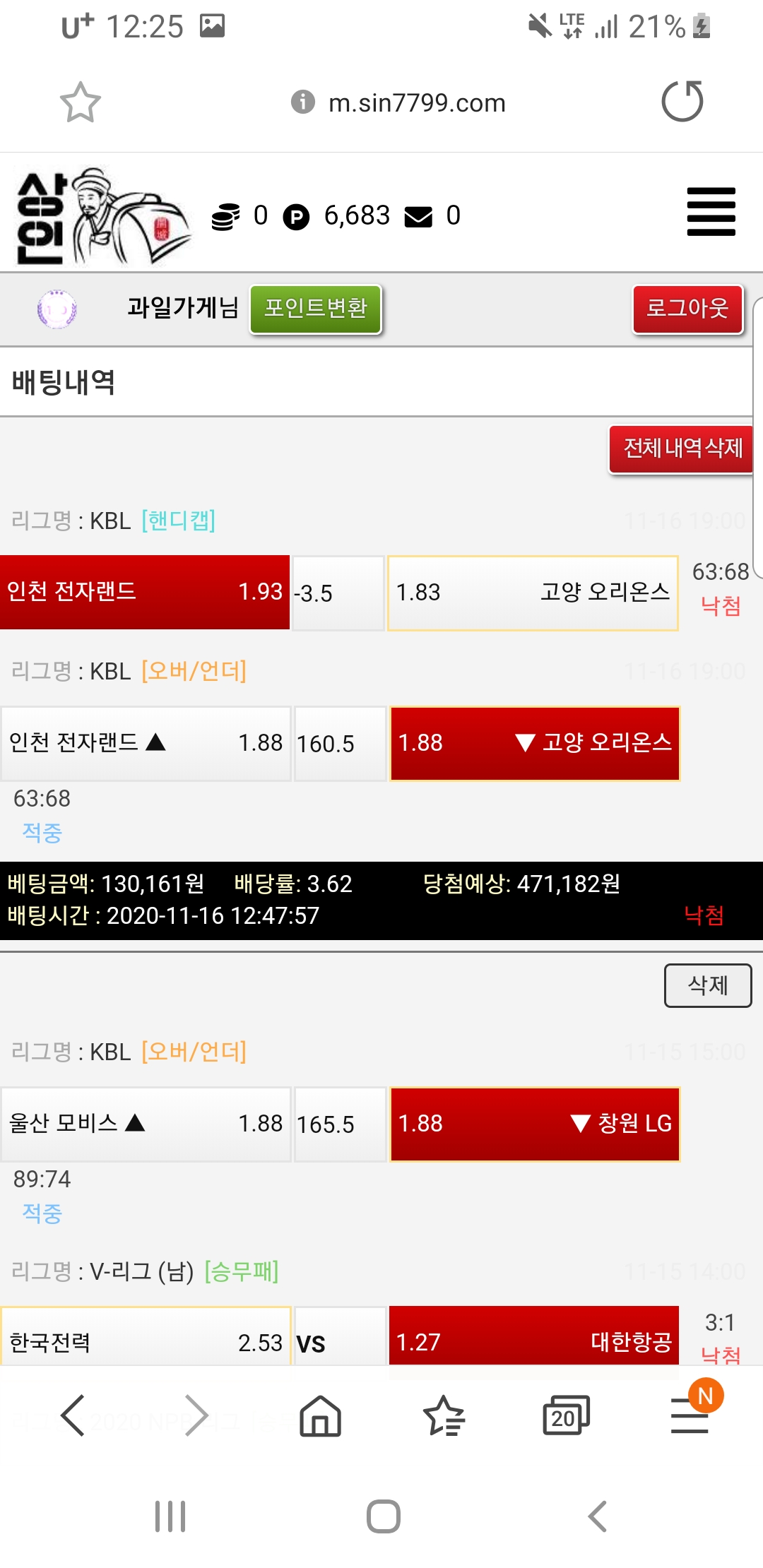Open the site's hamburger menu
The height and width of the screenshot is (1568, 763).
tap(711, 212)
